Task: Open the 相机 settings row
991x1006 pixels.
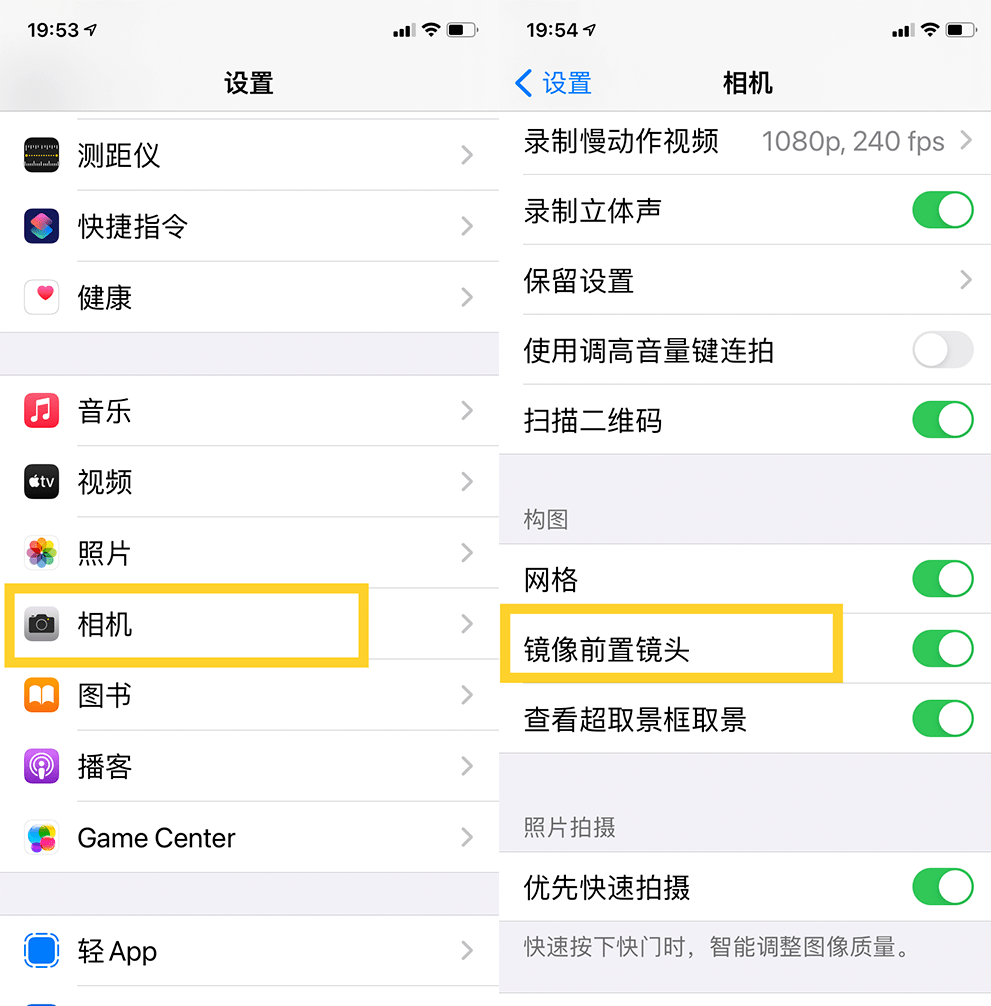Action: (248, 625)
